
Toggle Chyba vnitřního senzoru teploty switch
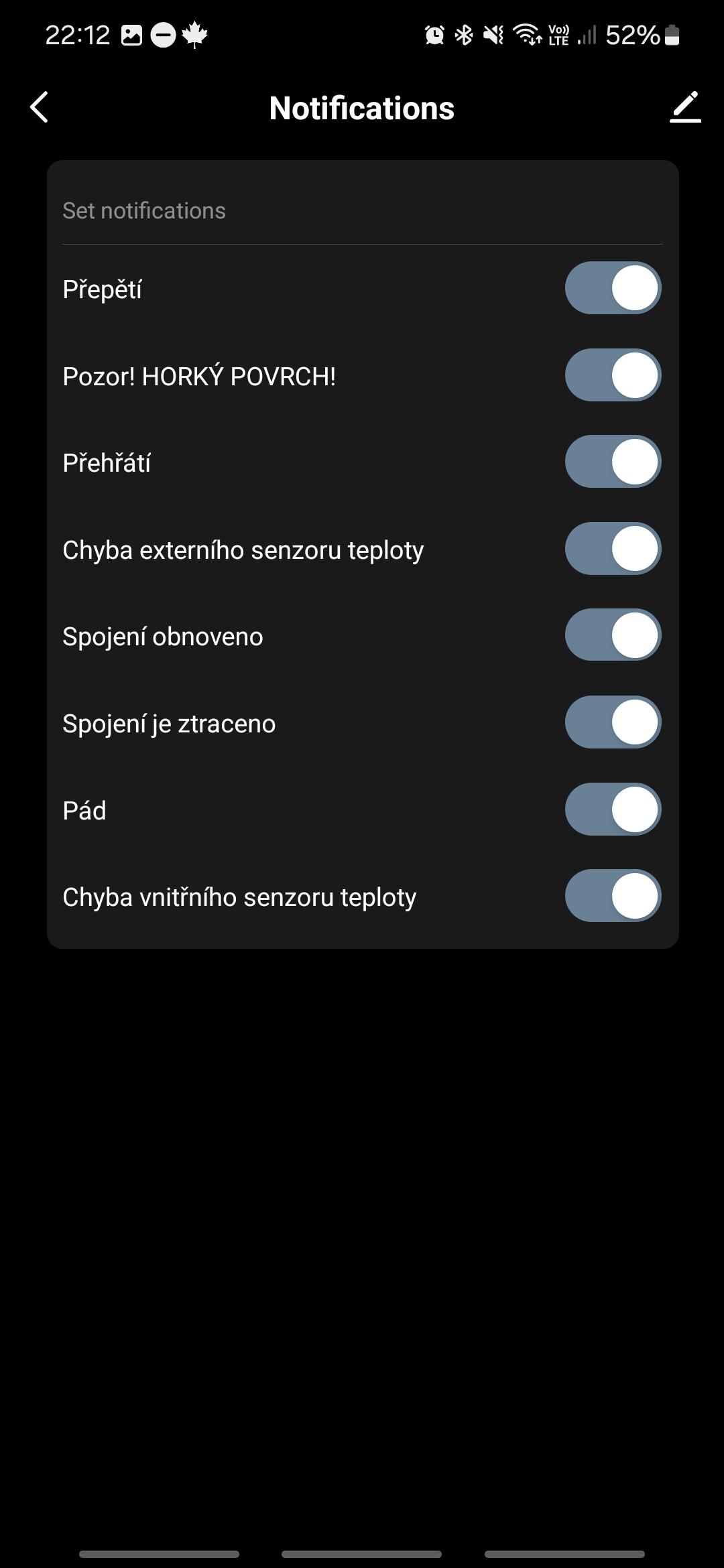(613, 896)
